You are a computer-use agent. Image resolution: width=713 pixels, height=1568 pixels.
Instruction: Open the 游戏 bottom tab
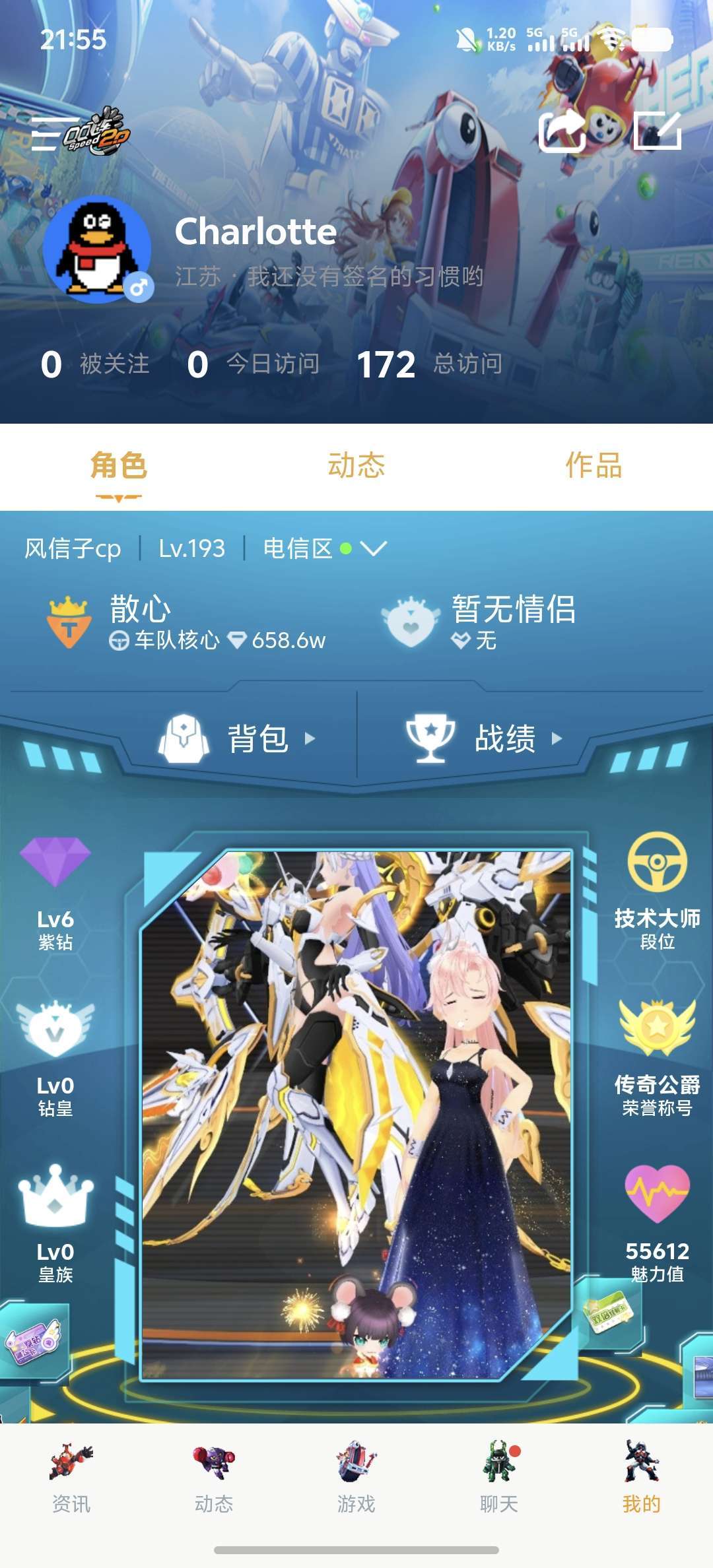click(356, 1480)
